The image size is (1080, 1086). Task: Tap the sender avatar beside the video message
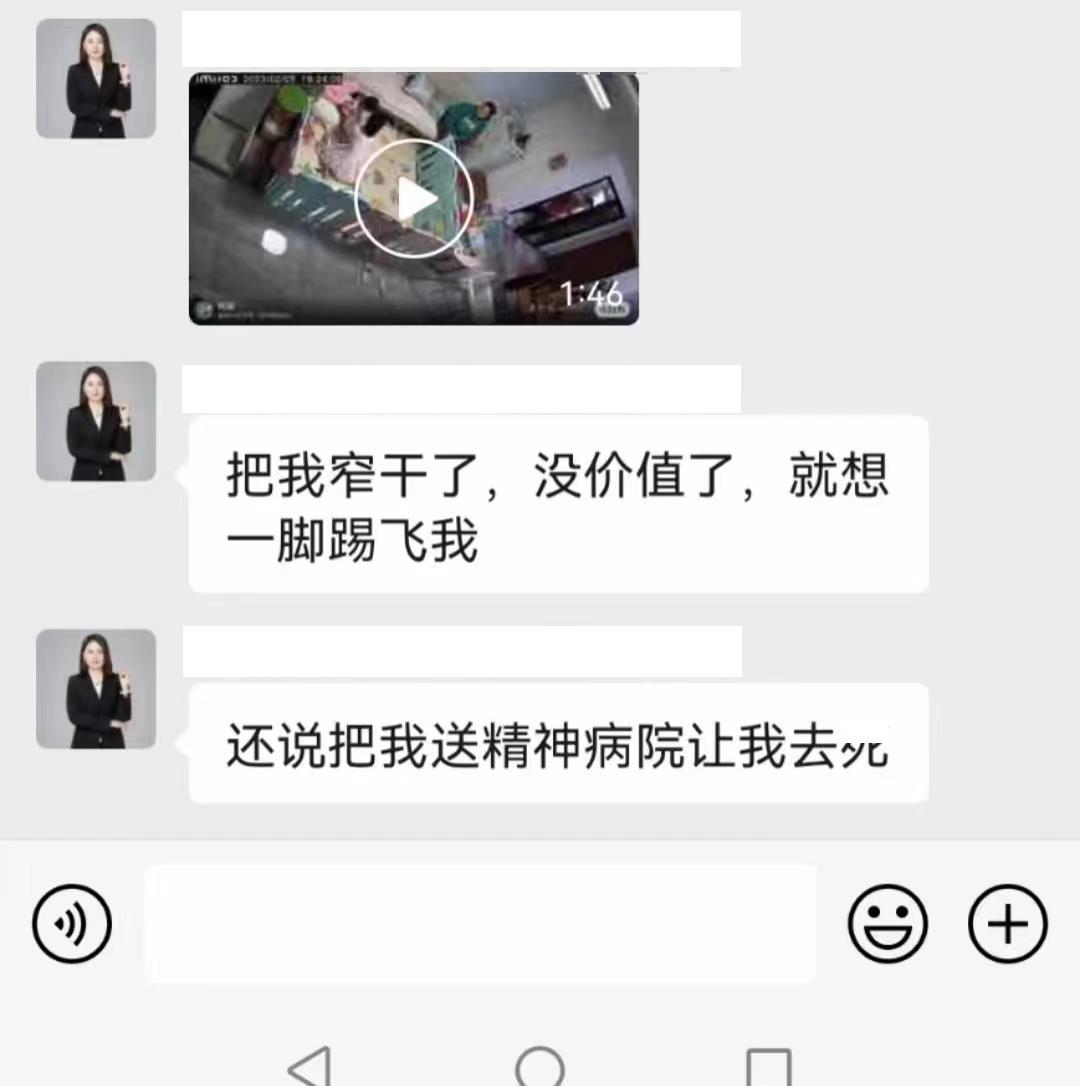click(95, 79)
